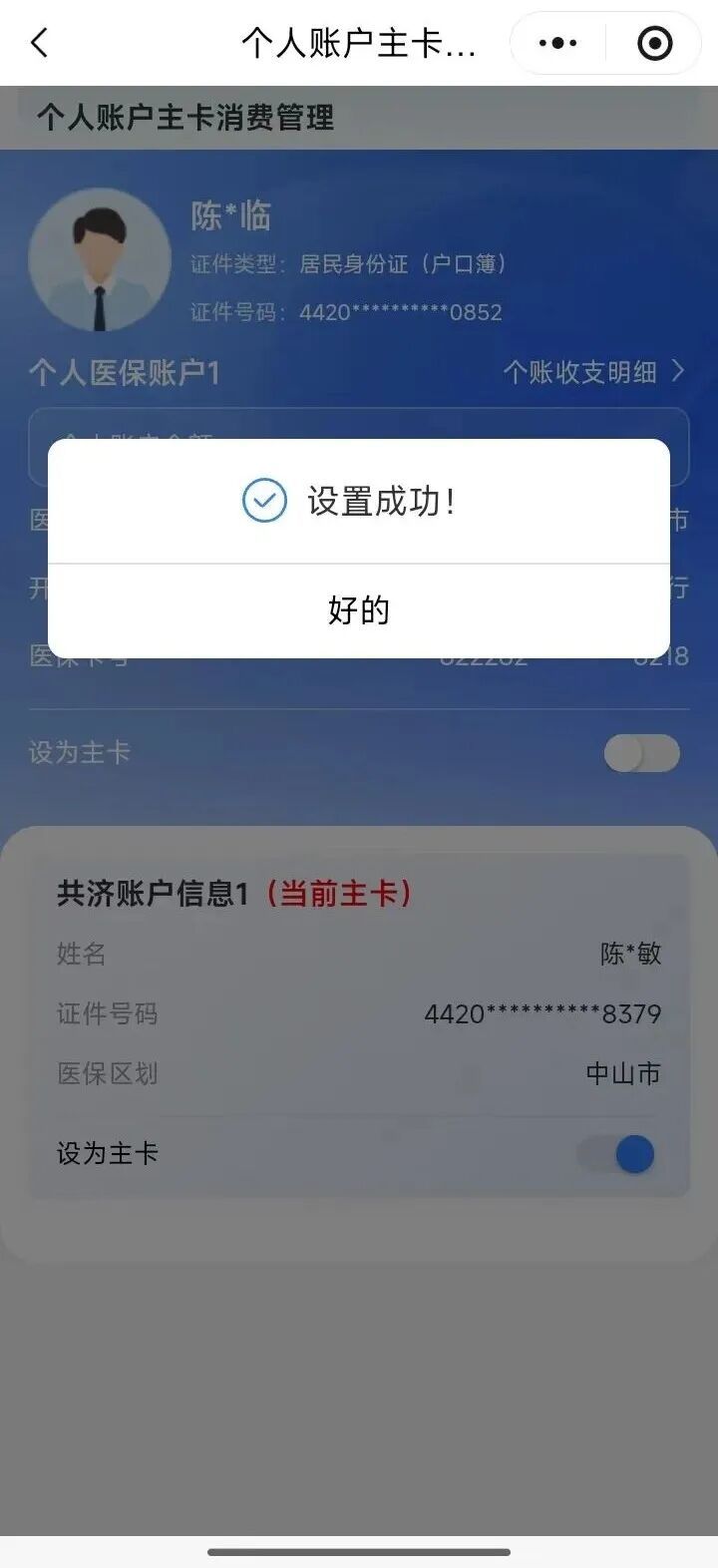The width and height of the screenshot is (718, 1568).
Task: Open 个账收支明细 details
Action: 593,372
